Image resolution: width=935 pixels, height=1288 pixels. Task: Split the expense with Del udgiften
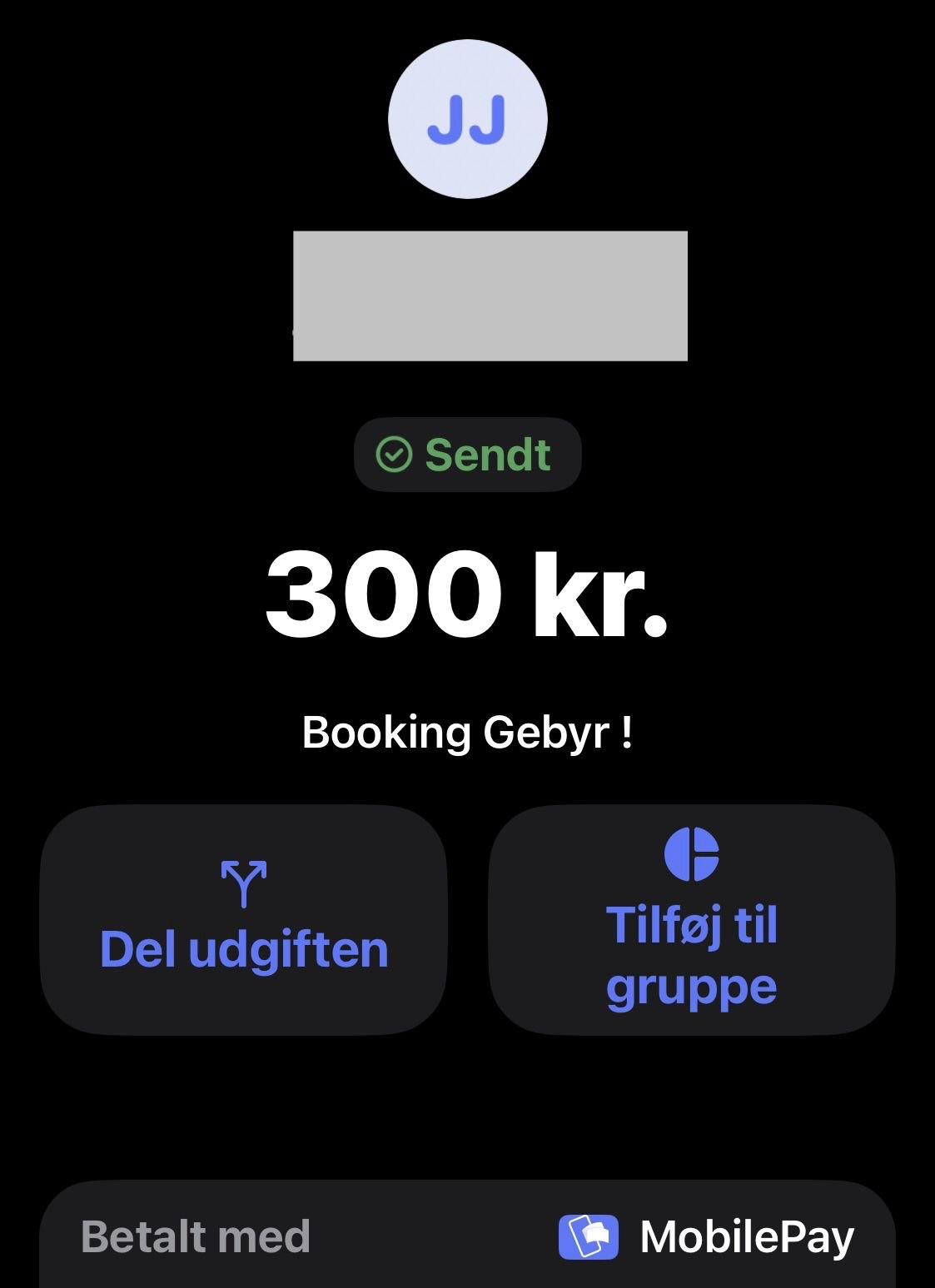pos(243,920)
